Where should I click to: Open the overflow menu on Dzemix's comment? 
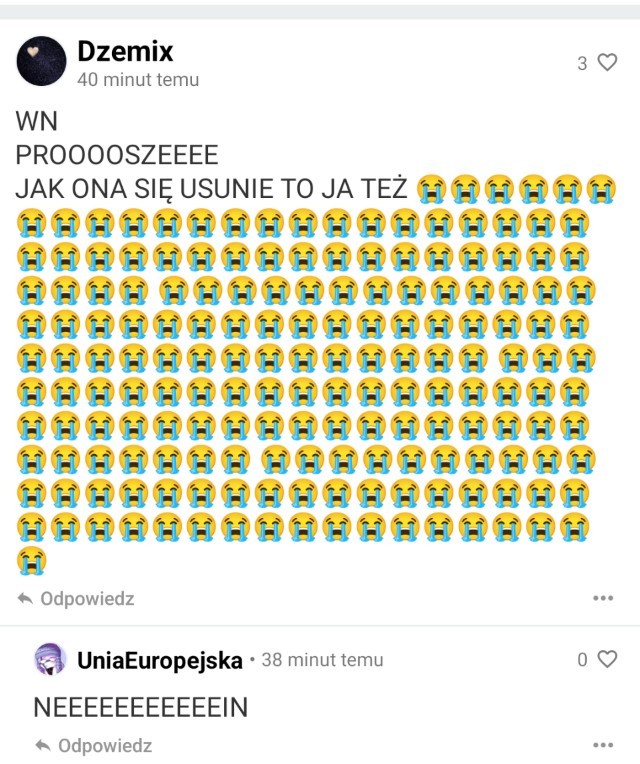coord(602,599)
